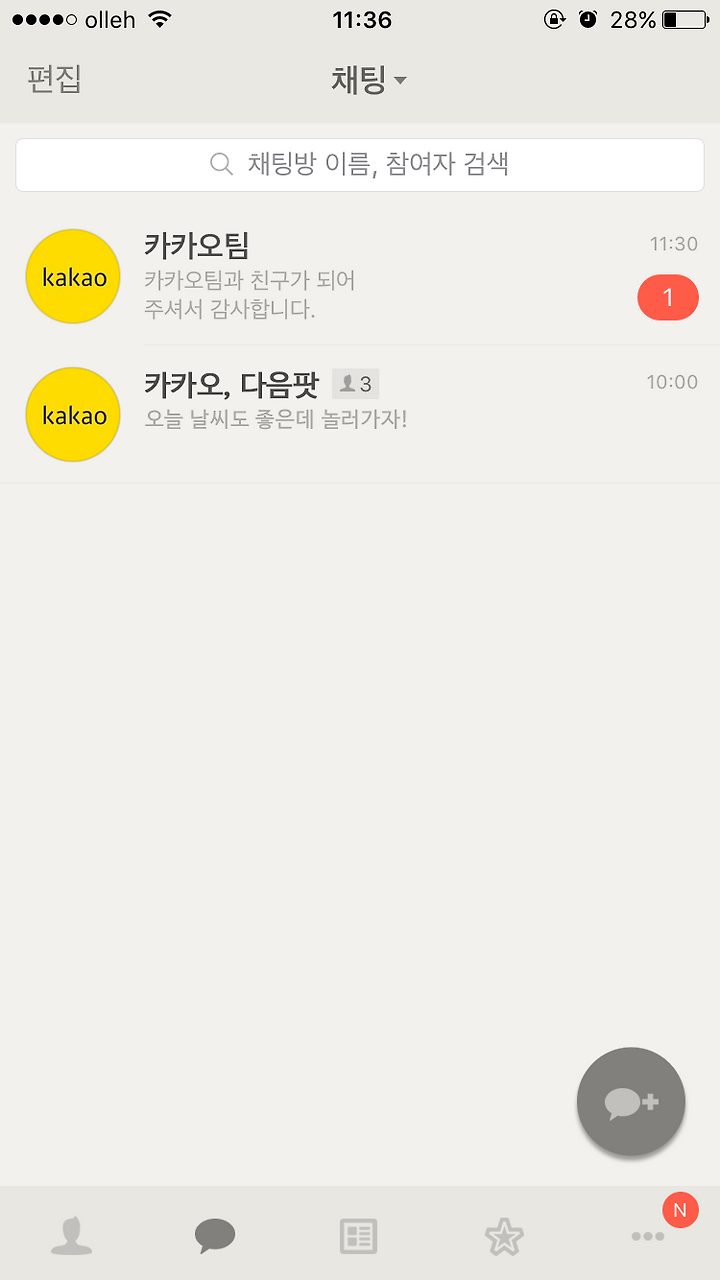Start a new chat with floating button
Viewport: 720px width, 1280px height.
631,1101
